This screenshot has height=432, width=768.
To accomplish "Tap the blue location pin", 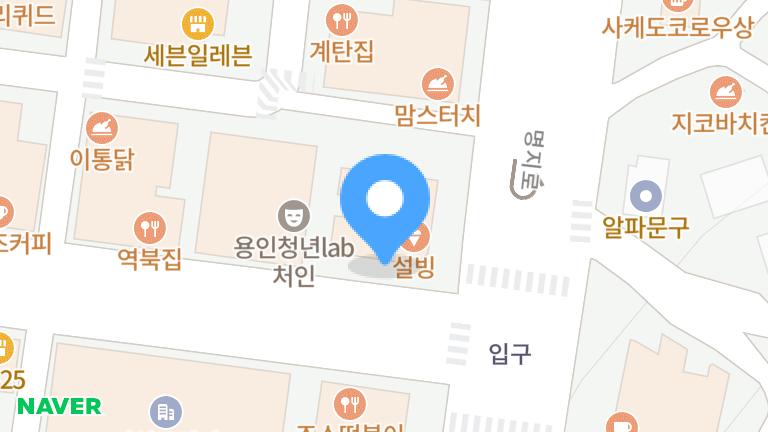I will pos(385,201).
